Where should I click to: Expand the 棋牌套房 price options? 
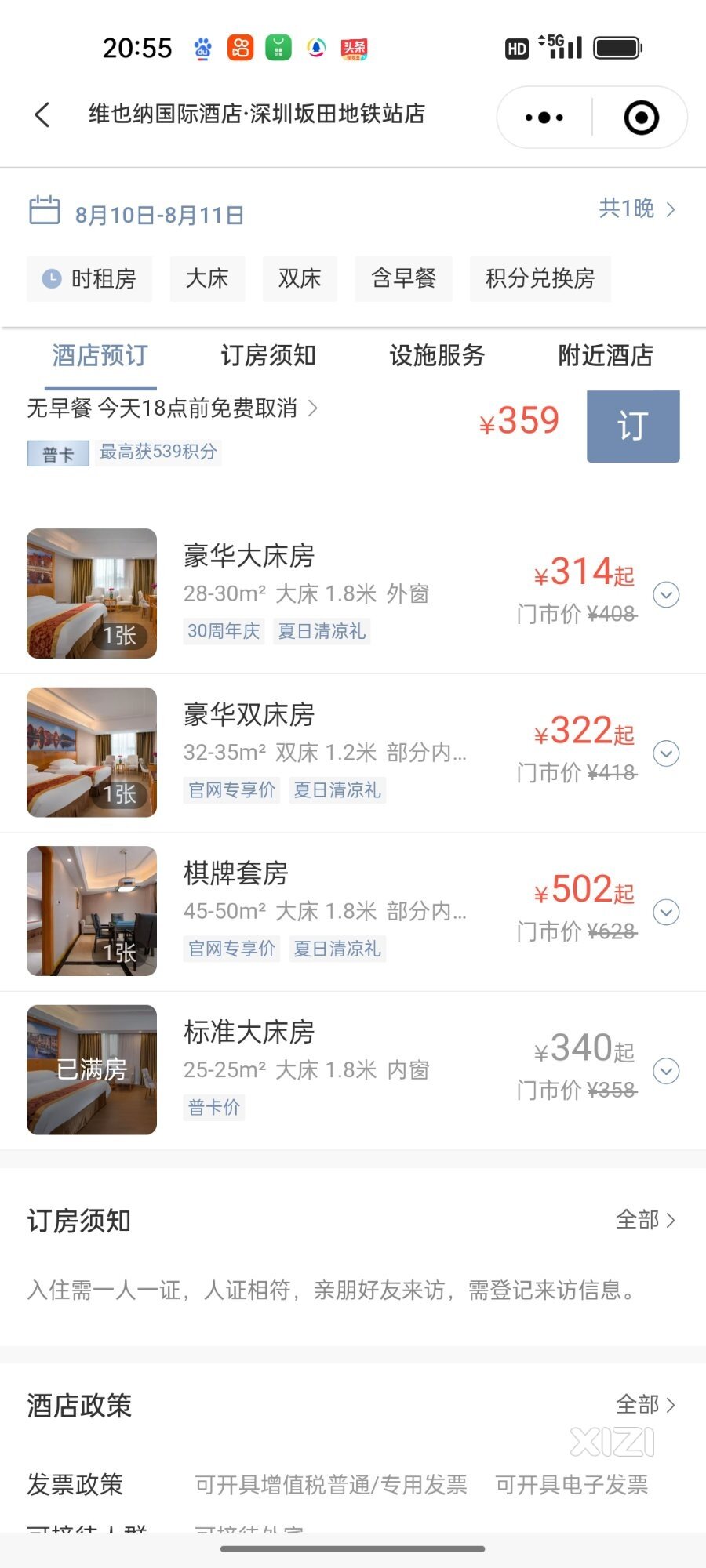pos(666,913)
